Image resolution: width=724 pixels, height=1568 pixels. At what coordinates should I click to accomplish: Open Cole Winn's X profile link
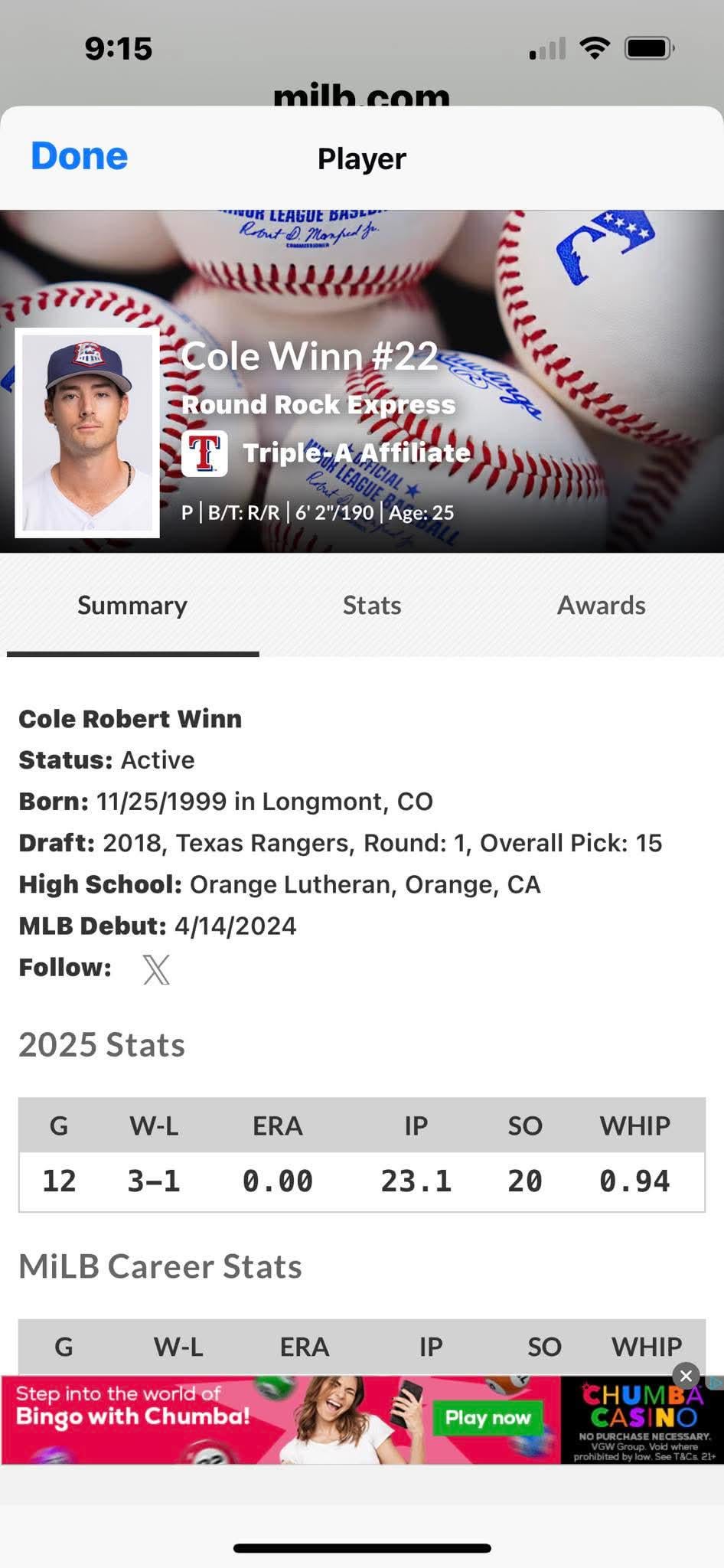click(x=156, y=969)
